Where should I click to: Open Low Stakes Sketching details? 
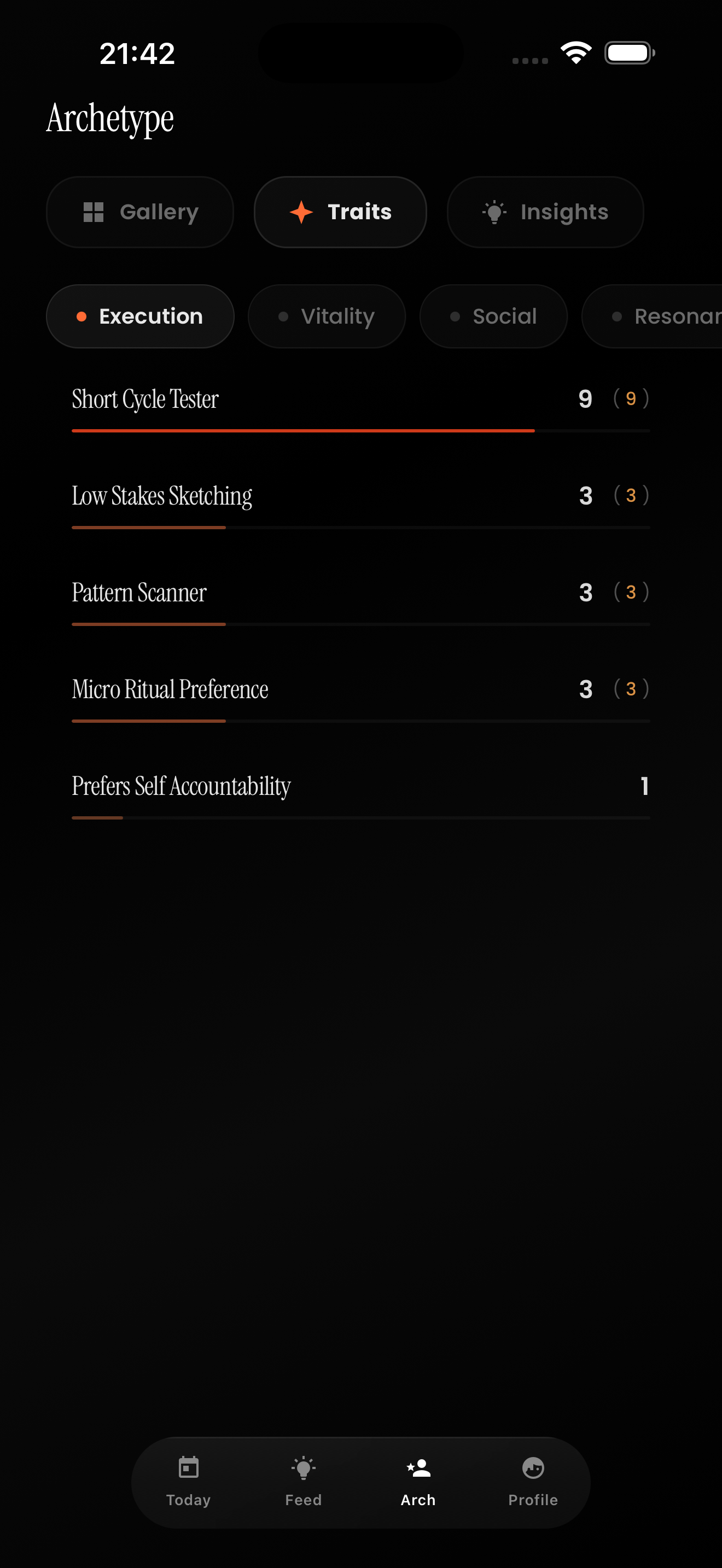tap(361, 495)
